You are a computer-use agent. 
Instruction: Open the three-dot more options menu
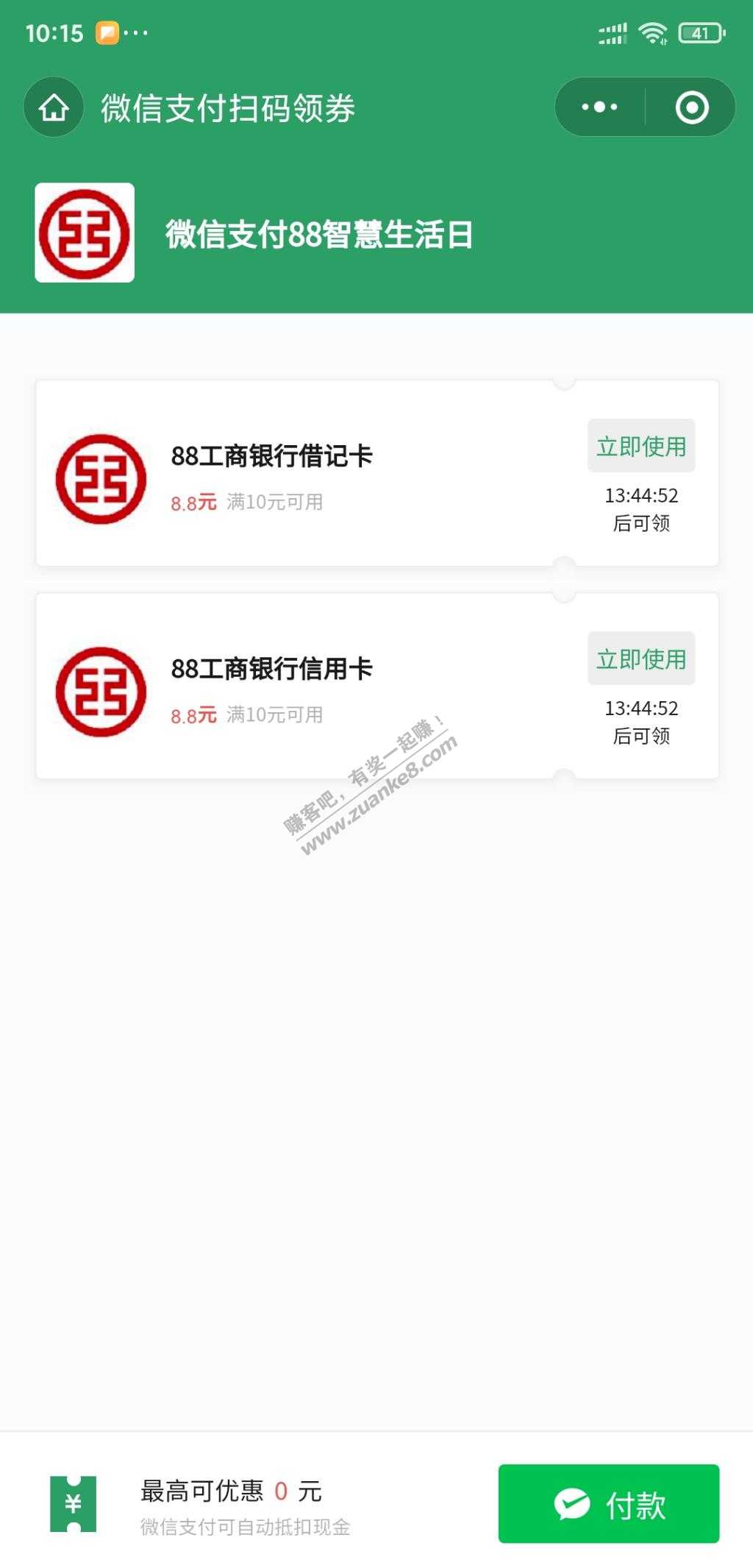(599, 107)
